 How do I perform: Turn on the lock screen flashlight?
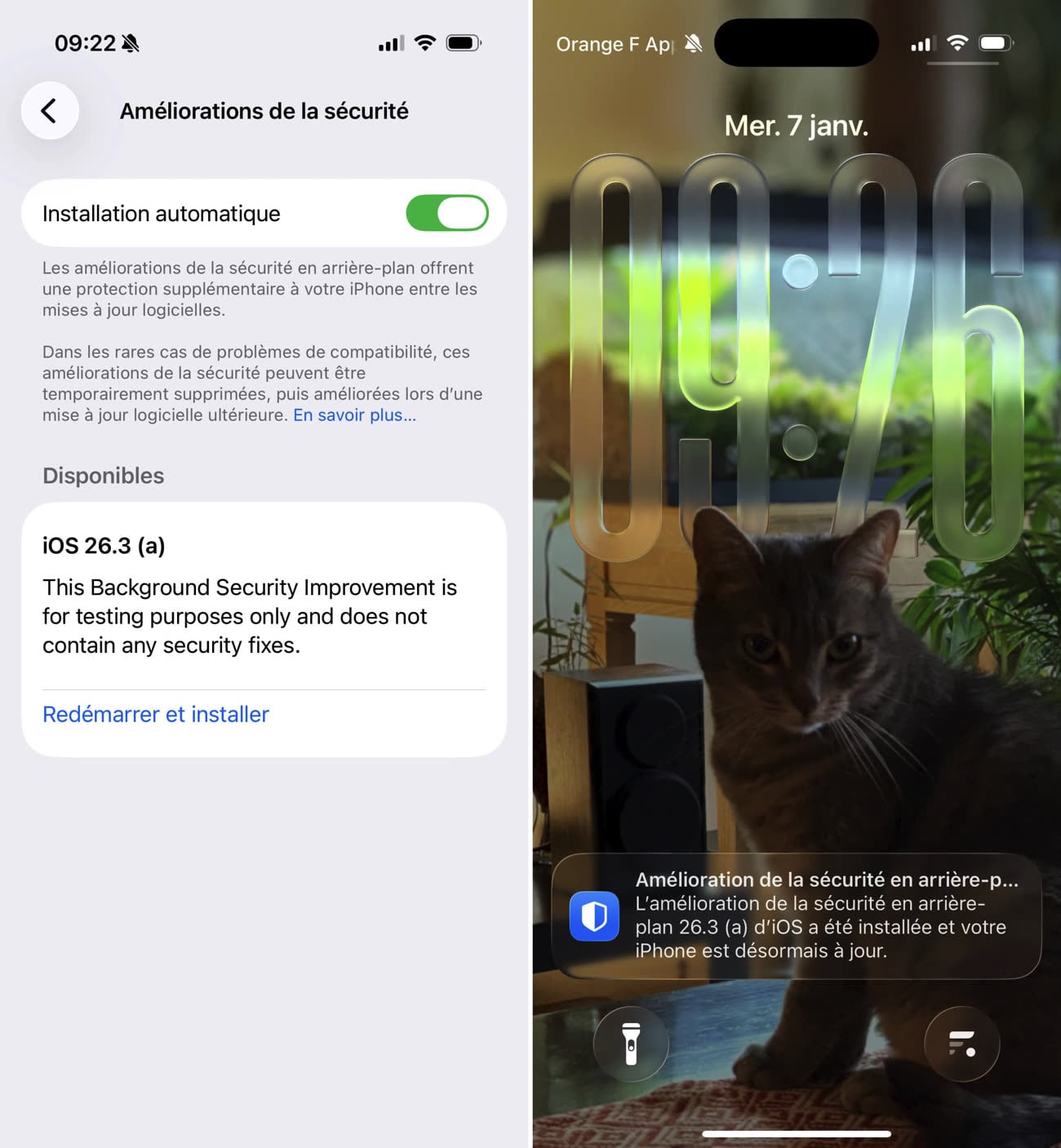[631, 1044]
